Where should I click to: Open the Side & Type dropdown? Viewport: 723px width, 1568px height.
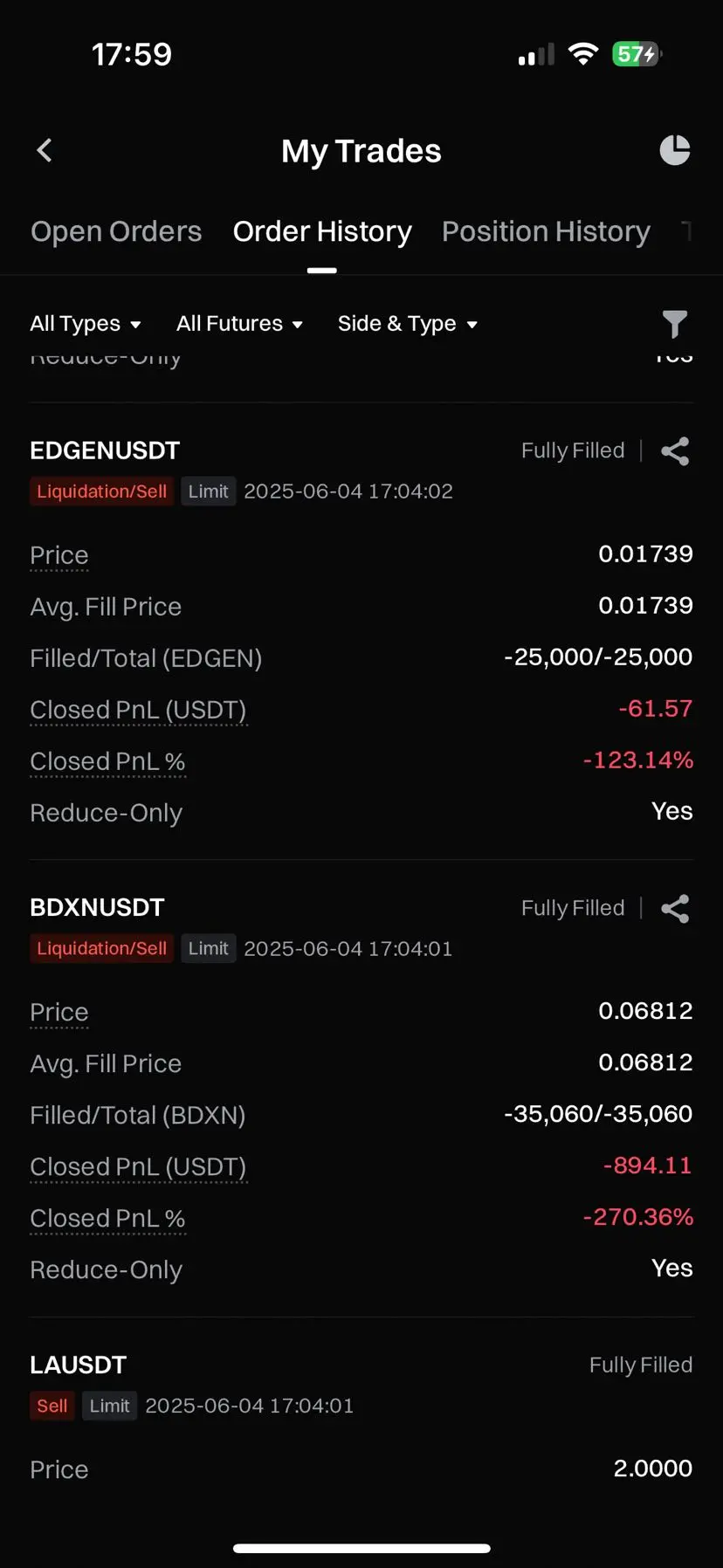(x=408, y=324)
